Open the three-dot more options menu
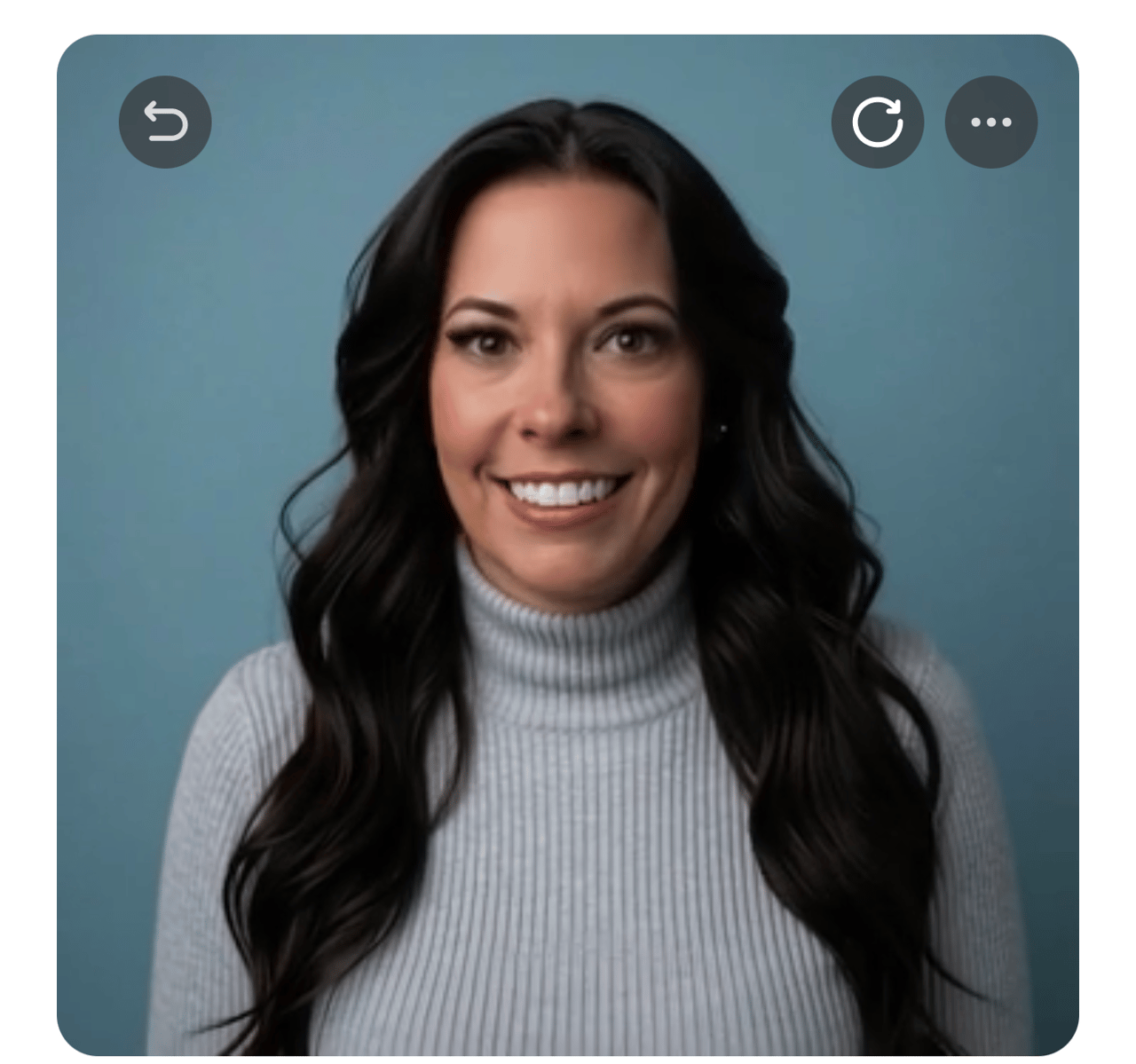The height and width of the screenshot is (1064, 1136). click(990, 122)
